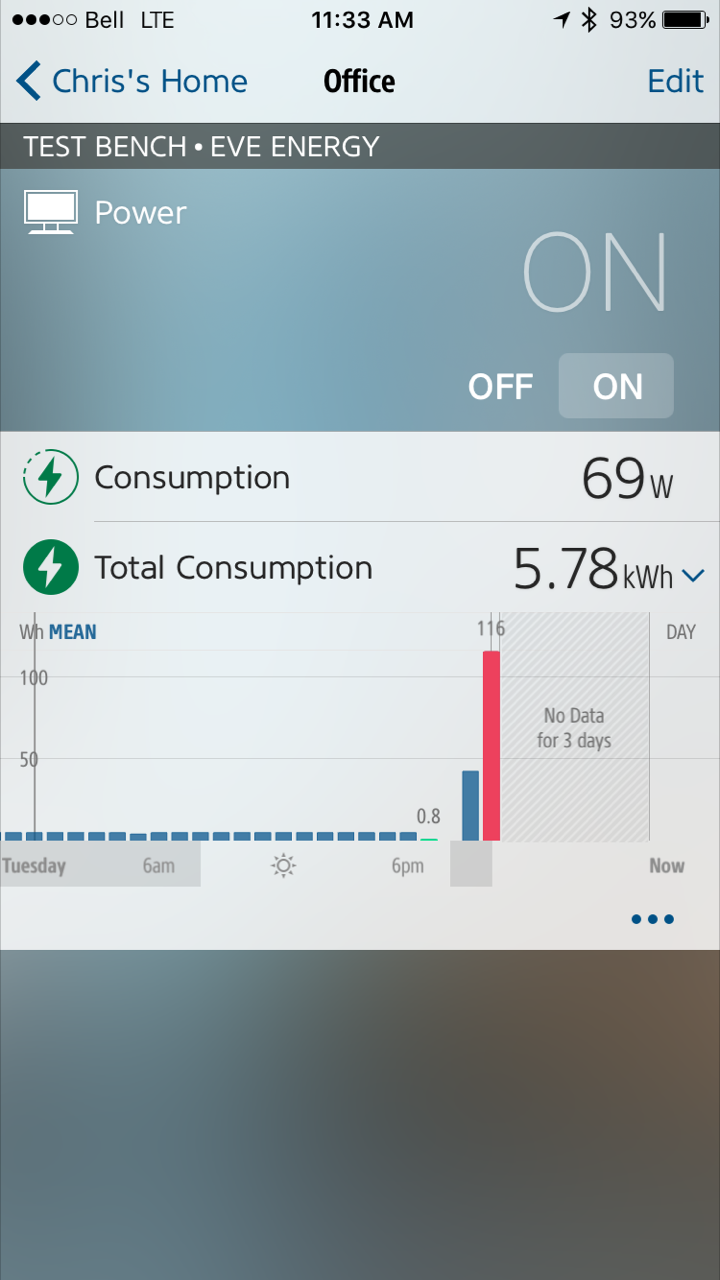Screen dimensions: 720x1280
Task: Go back to Chris's Home
Action: click(x=133, y=81)
